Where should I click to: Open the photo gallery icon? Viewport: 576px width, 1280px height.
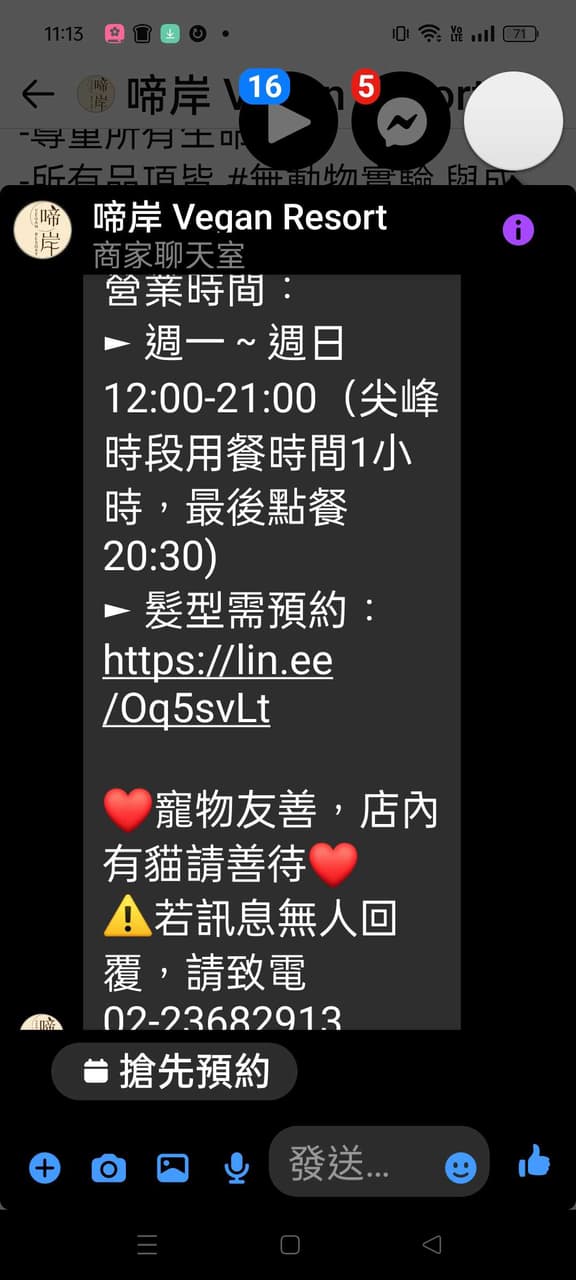172,1167
